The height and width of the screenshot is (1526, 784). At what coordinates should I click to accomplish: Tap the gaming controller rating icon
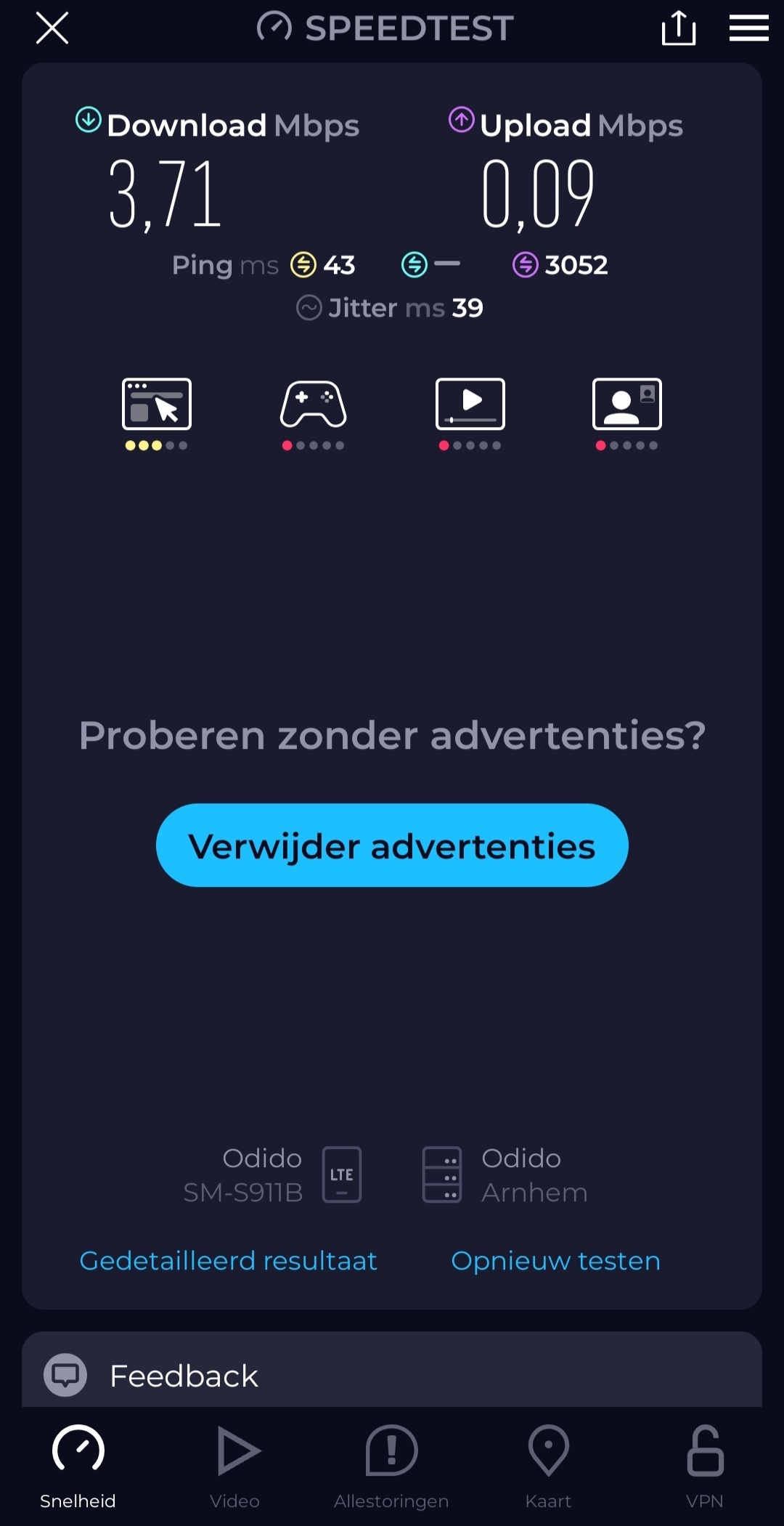[314, 404]
